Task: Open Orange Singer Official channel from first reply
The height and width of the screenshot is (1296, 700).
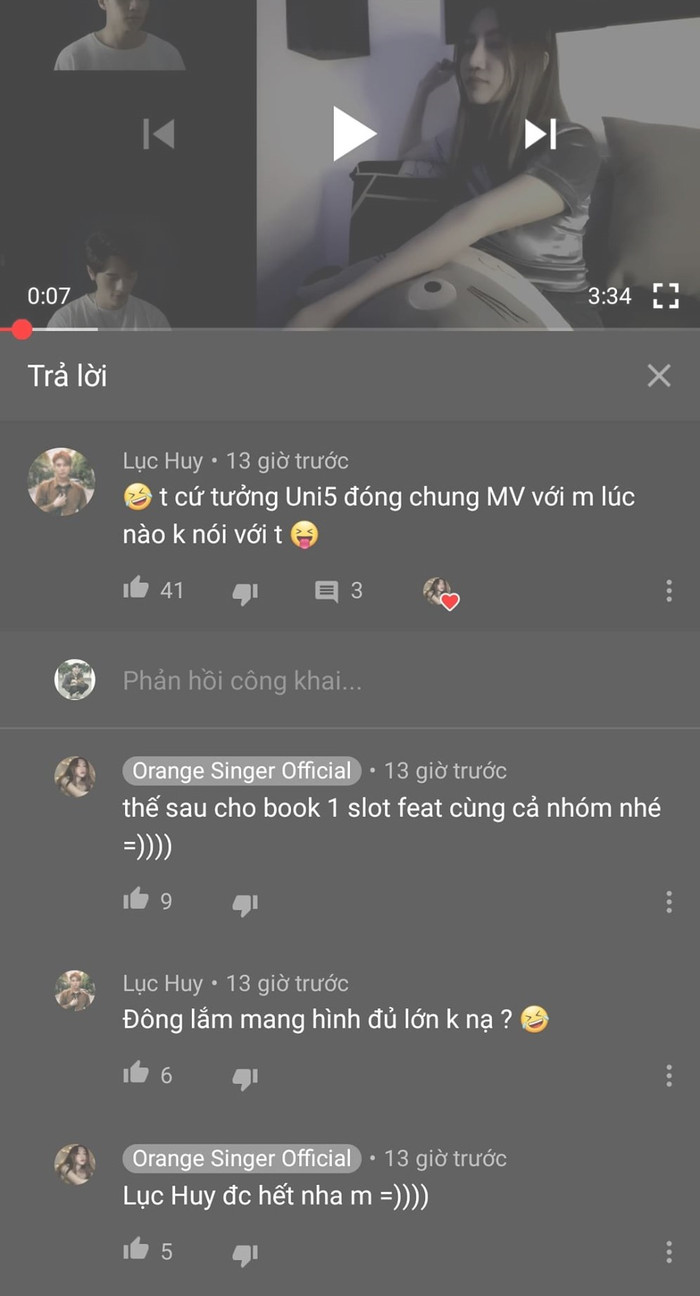Action: tap(242, 771)
